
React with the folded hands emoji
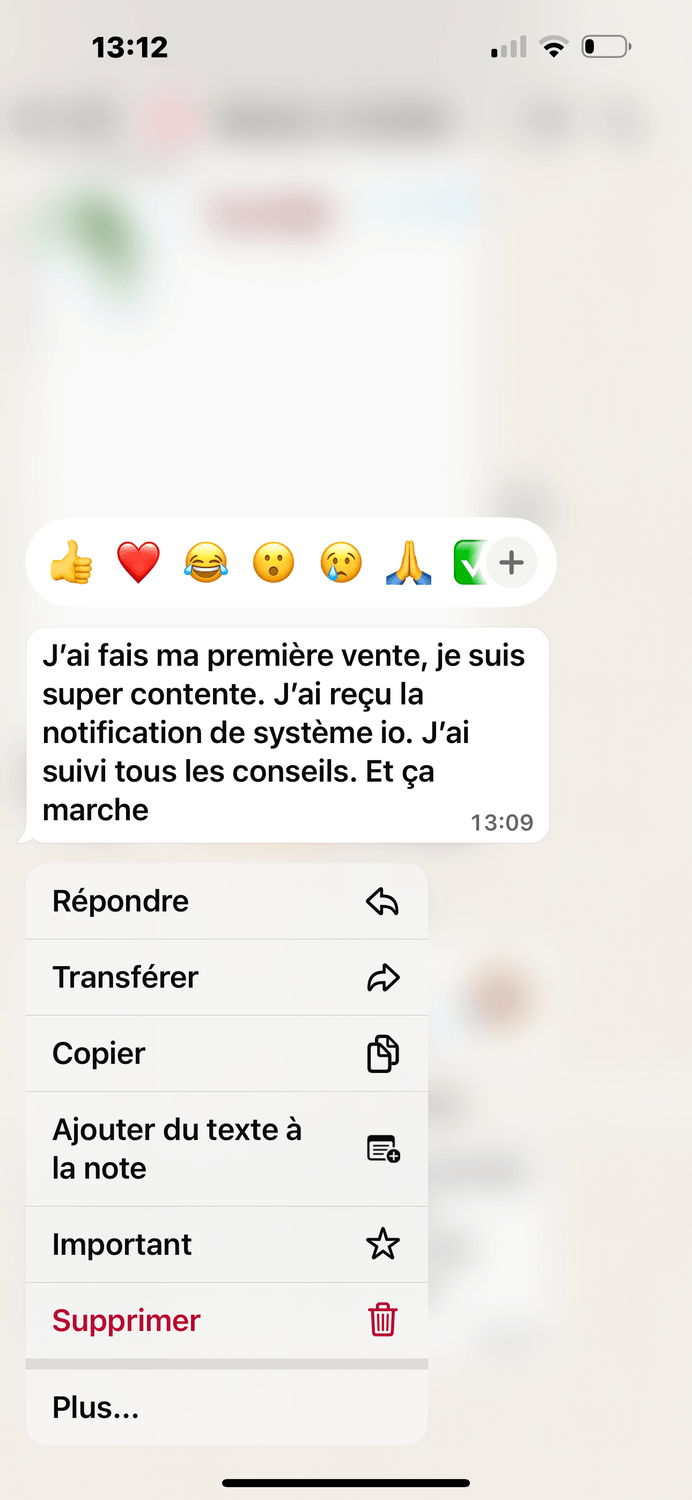pos(408,563)
